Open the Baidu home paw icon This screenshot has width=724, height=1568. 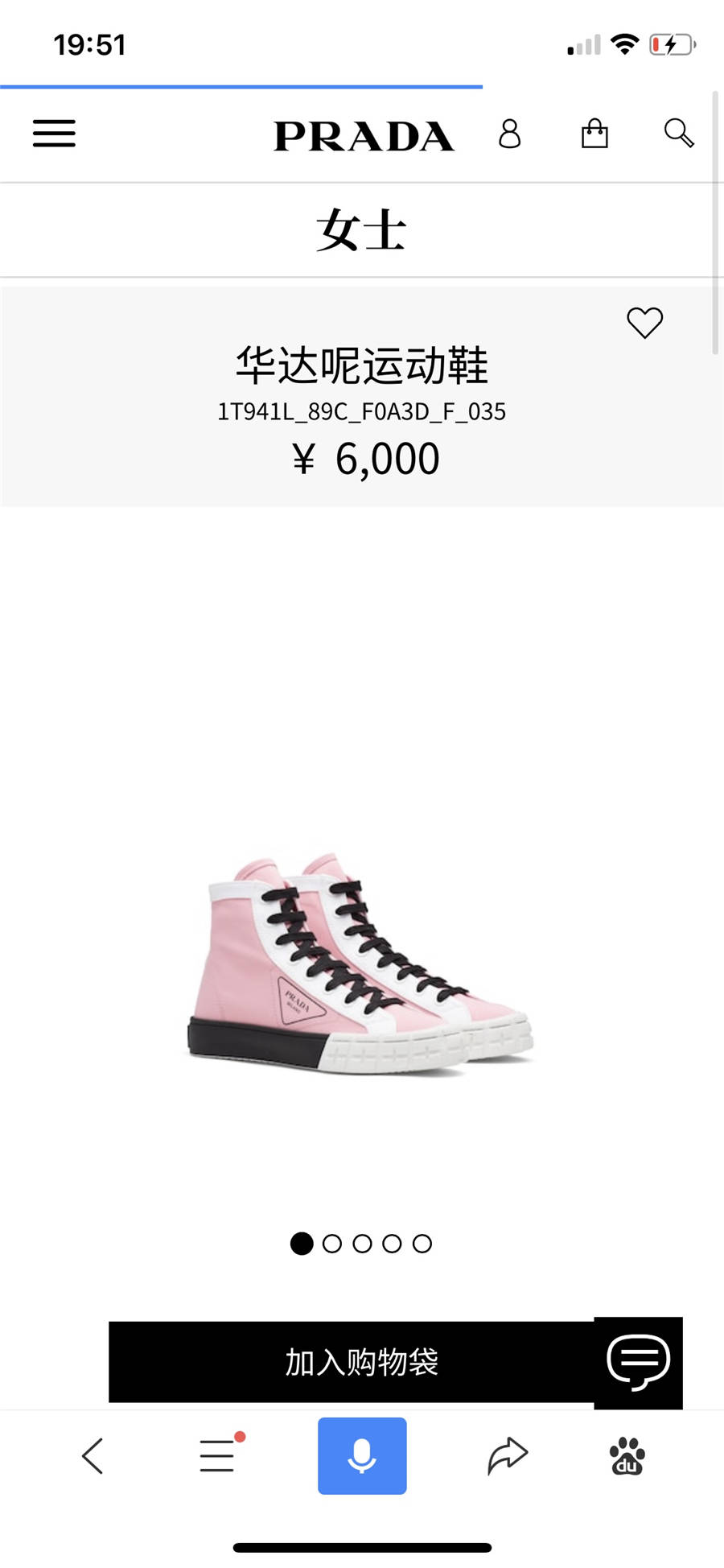(x=627, y=1455)
